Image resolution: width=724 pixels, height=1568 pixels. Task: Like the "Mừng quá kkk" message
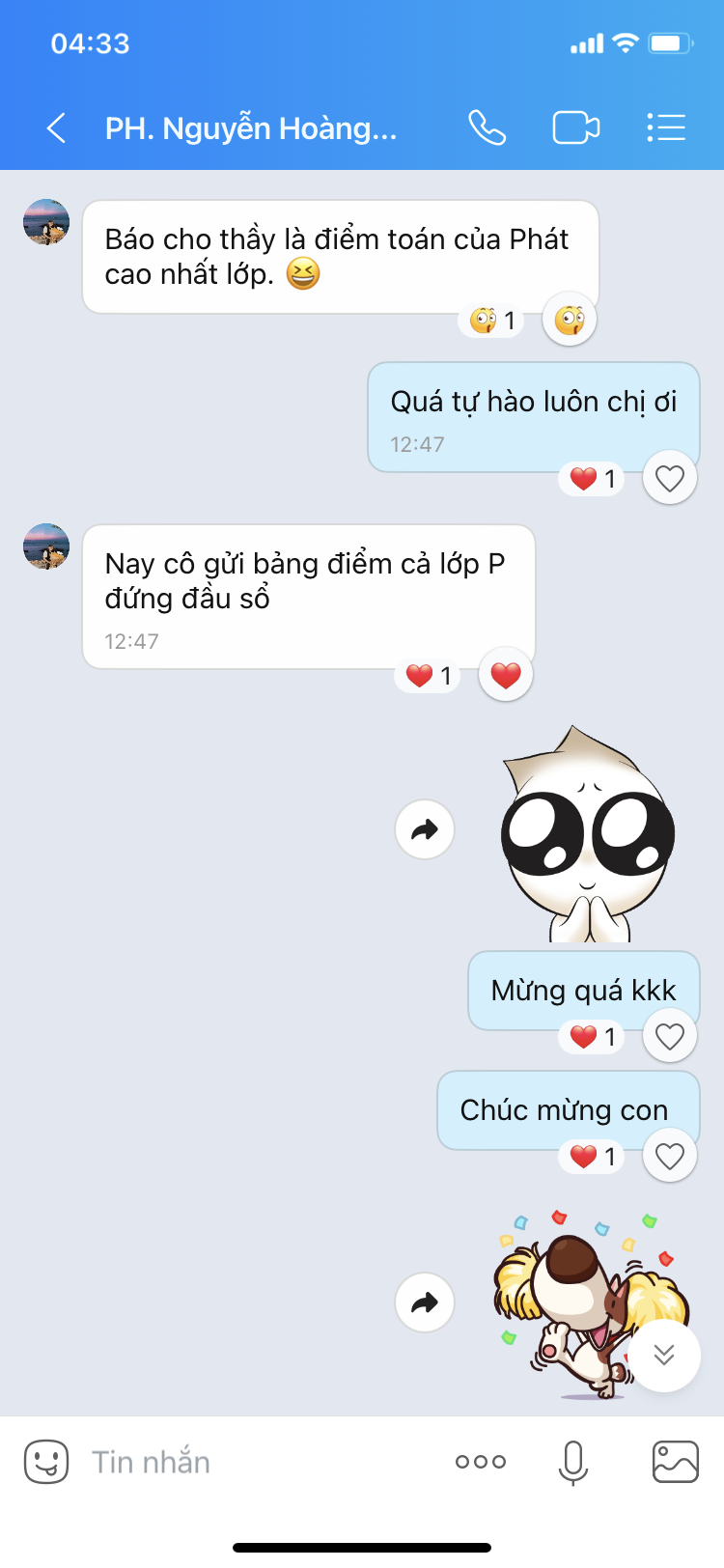(670, 1036)
